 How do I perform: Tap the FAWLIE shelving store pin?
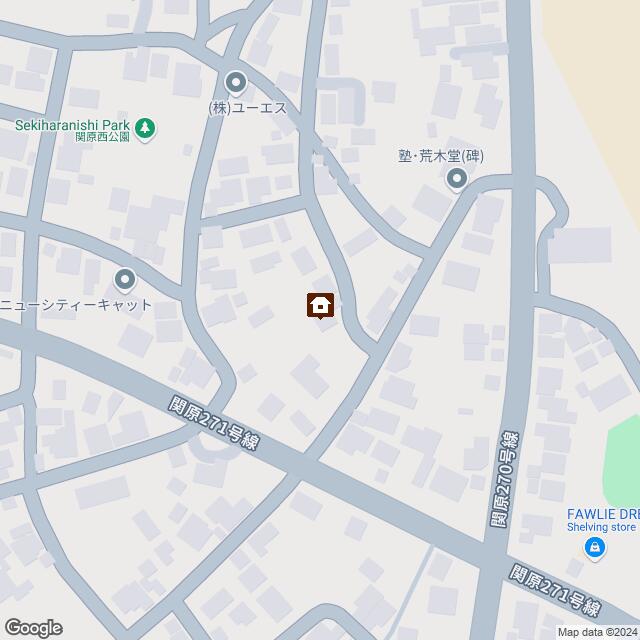coord(595,547)
